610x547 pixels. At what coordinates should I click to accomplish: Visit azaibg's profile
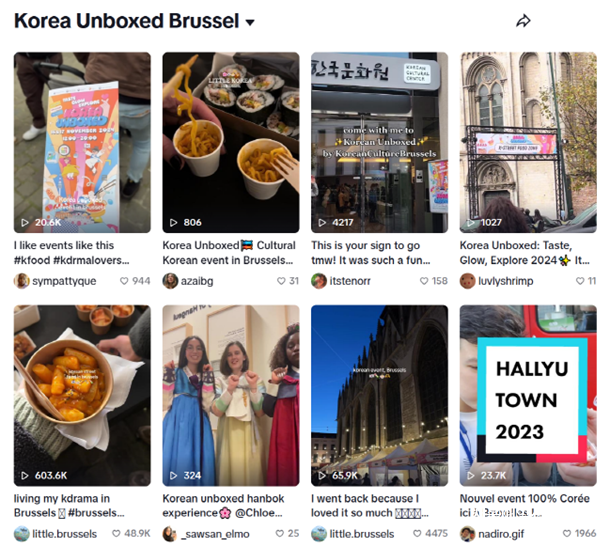point(196,281)
